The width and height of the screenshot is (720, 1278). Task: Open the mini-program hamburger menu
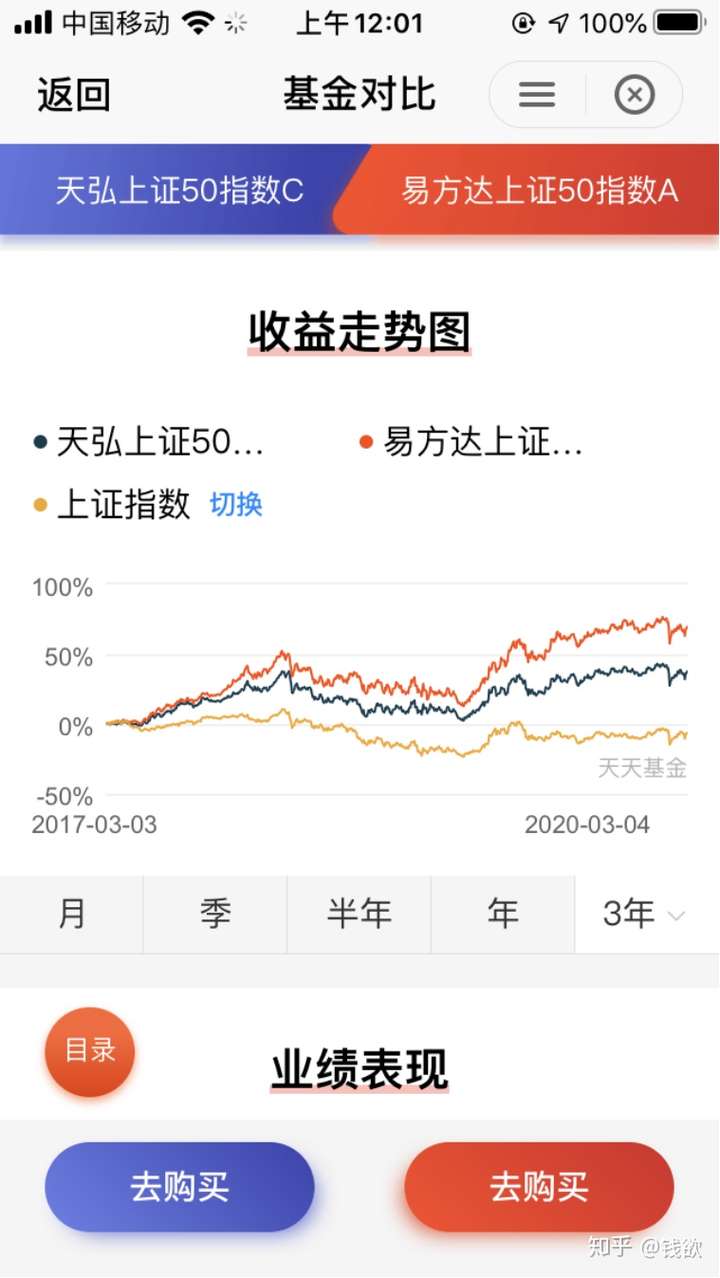(x=537, y=95)
